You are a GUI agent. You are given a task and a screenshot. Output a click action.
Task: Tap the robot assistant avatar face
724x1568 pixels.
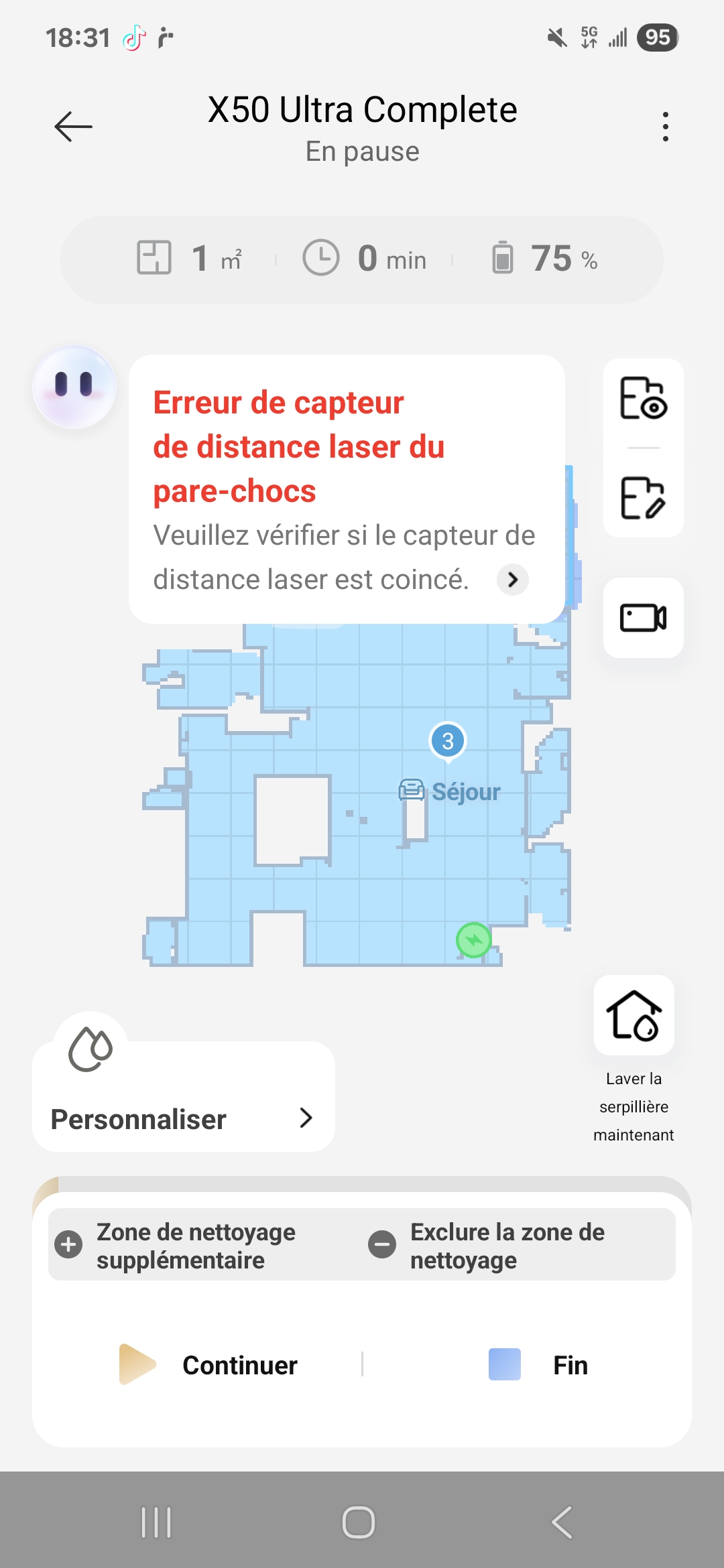(x=74, y=387)
